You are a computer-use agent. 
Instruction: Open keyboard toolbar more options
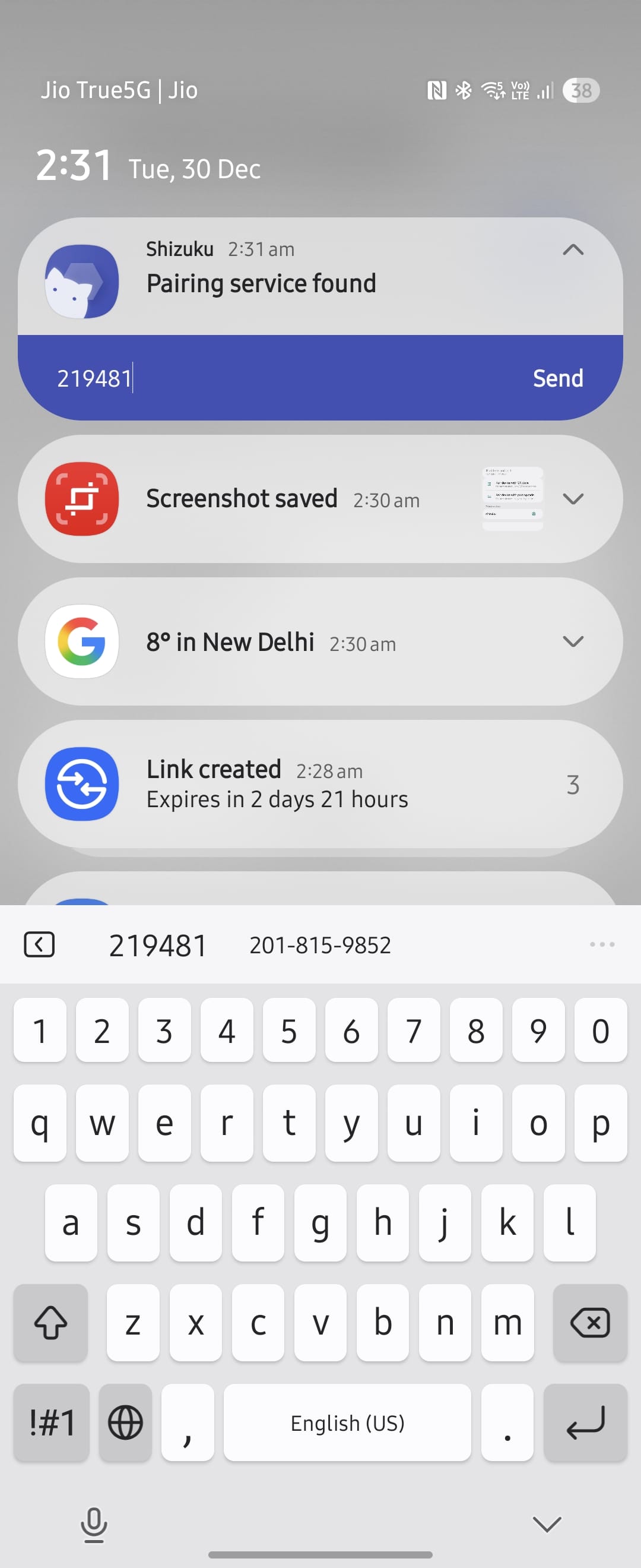pyautogui.click(x=601, y=944)
